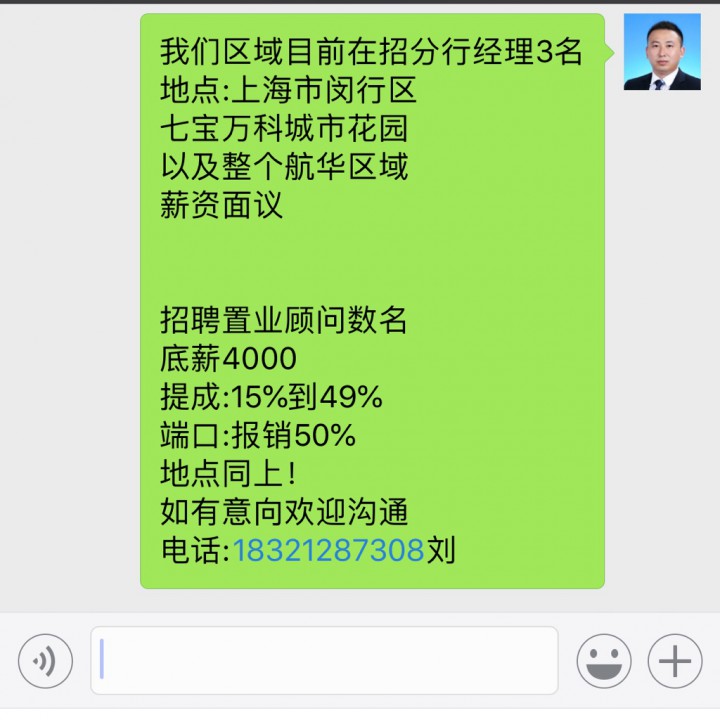Open the plus attachments menu
Image resolution: width=720 pixels, height=720 pixels.
[675, 661]
